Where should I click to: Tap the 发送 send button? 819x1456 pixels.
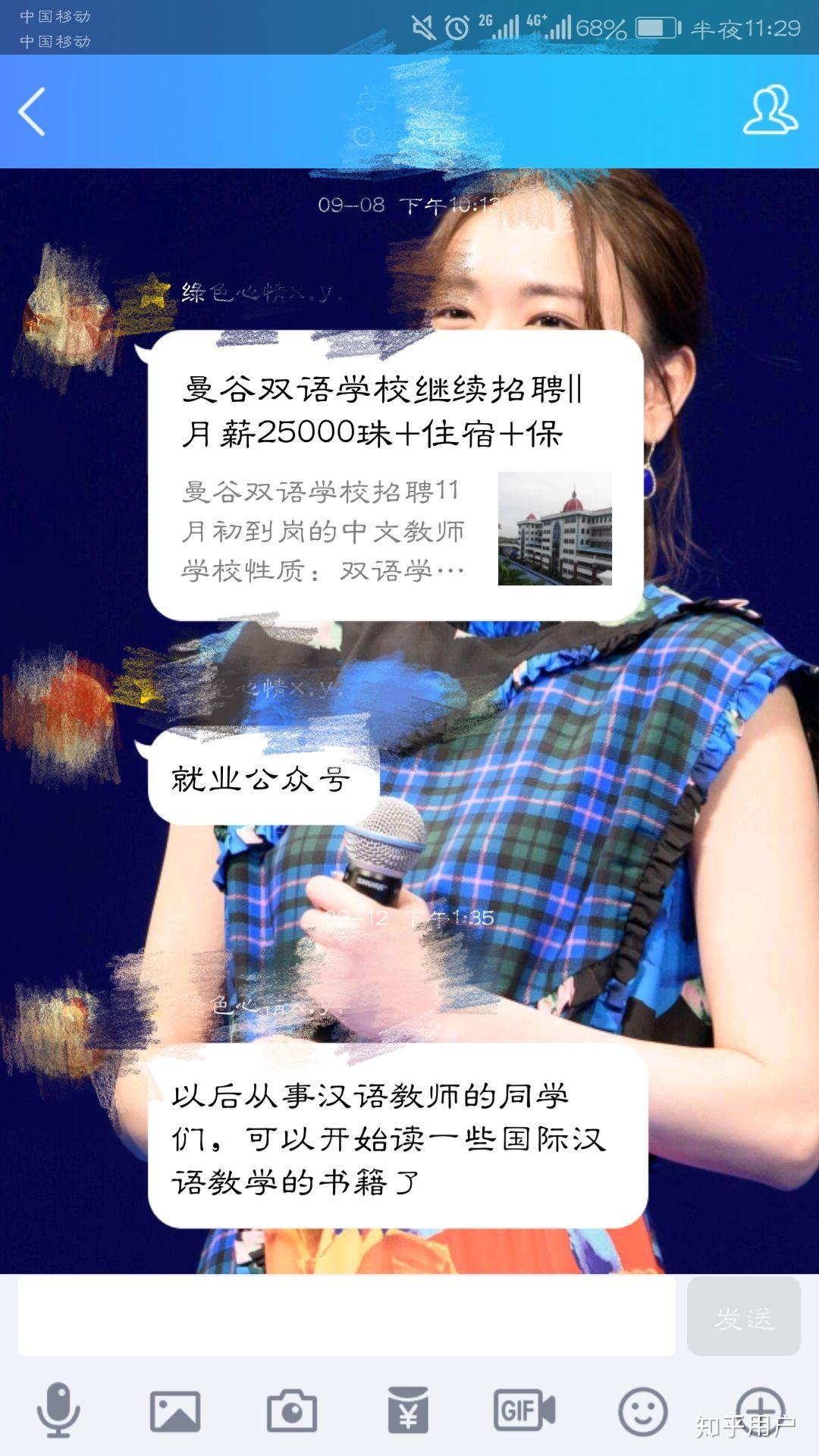click(x=743, y=1317)
